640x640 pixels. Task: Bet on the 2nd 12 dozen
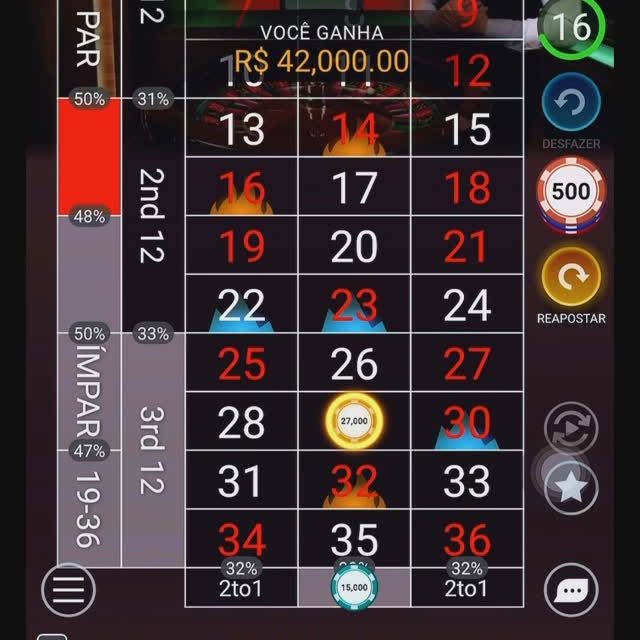(152, 215)
